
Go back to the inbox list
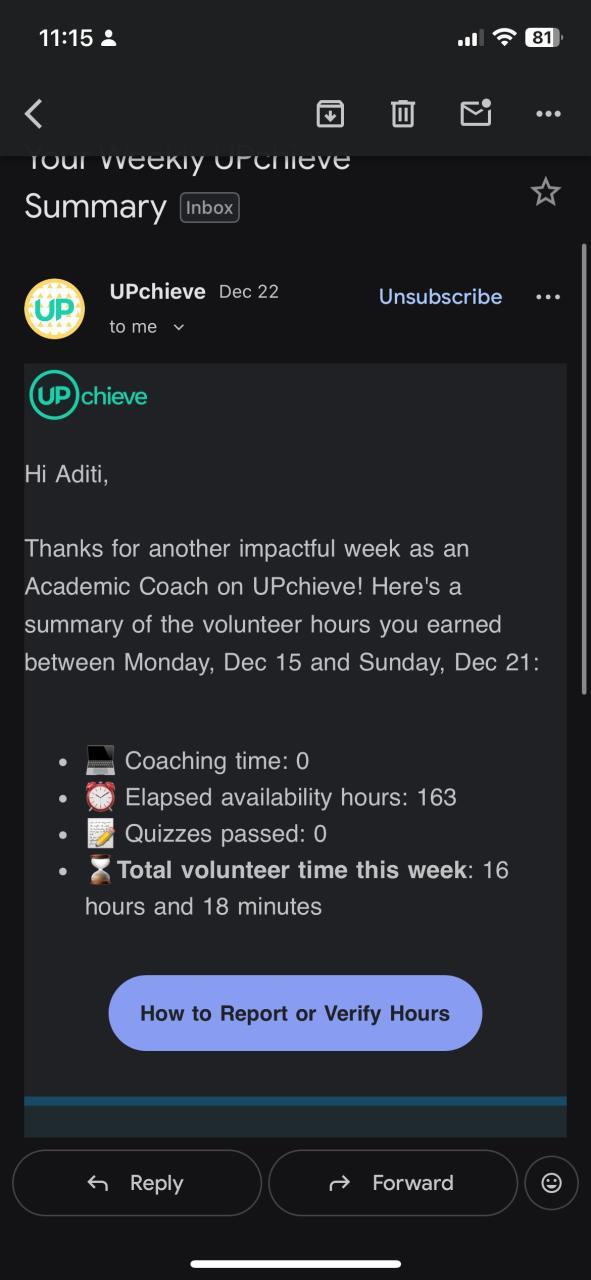(x=33, y=114)
